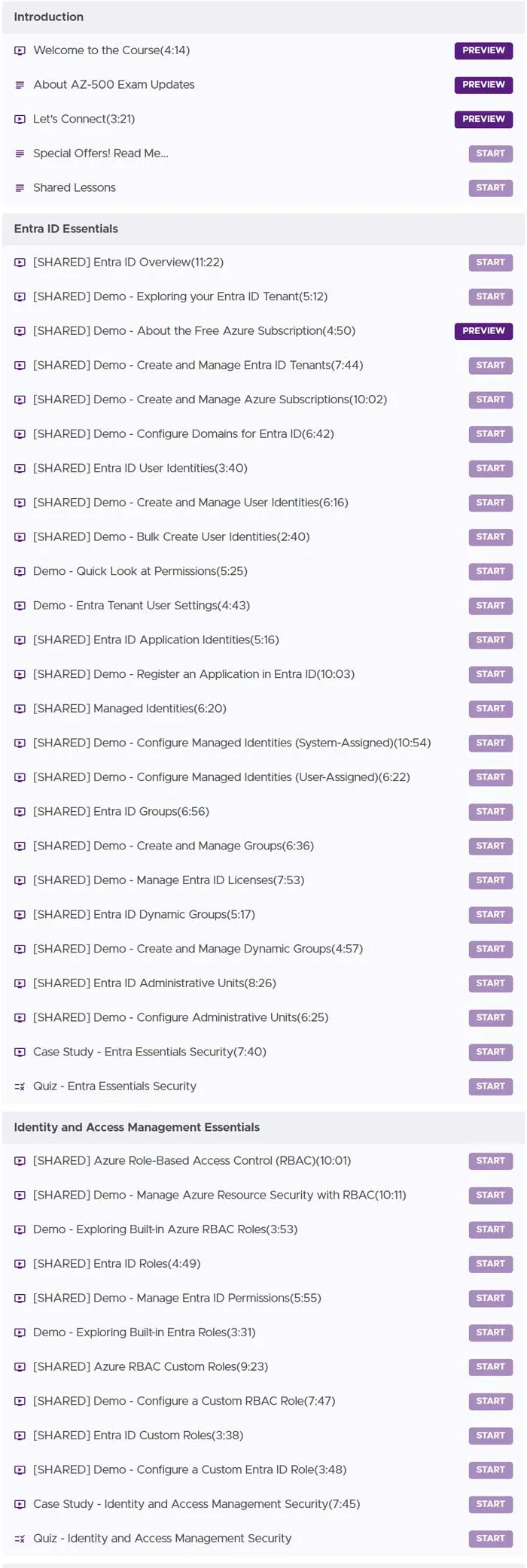
Task: Start Manage Entra ID Licenses demo
Action: tap(490, 880)
